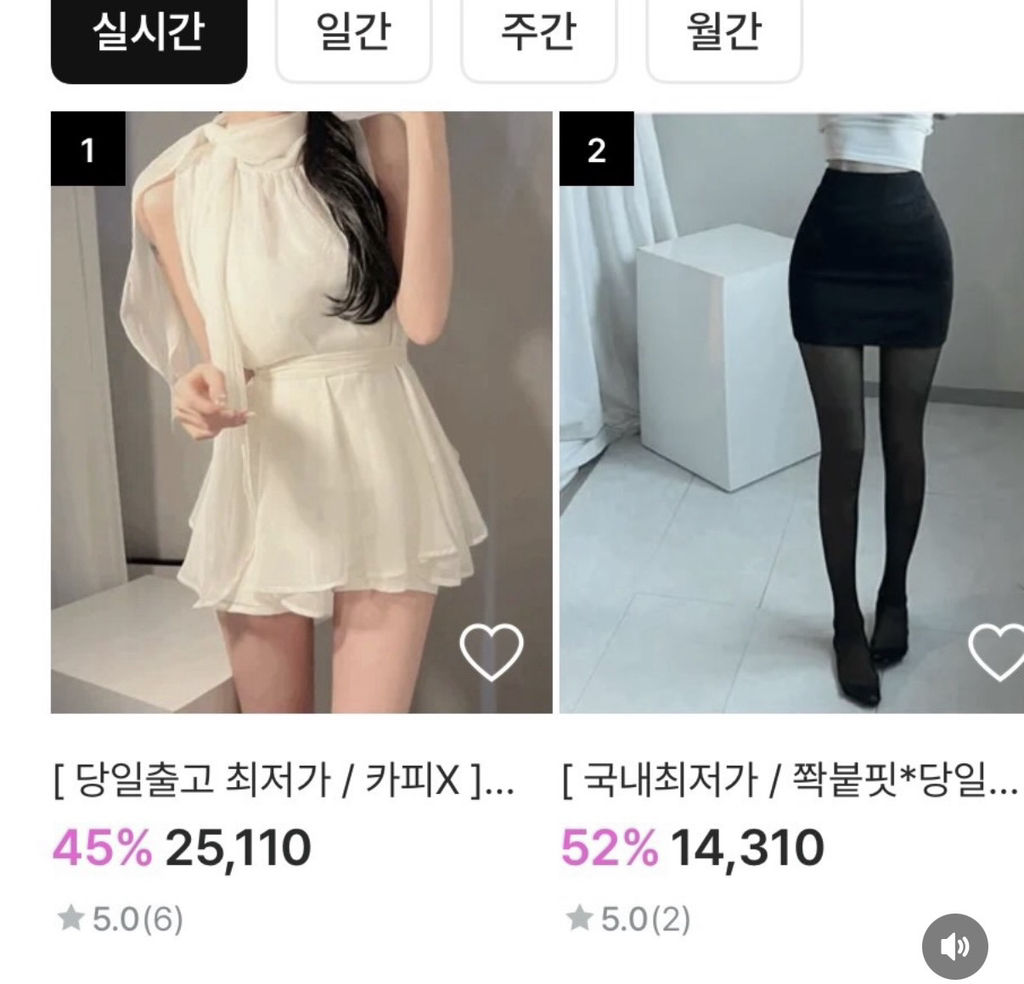Image resolution: width=1024 pixels, height=984 pixels.
Task: Like the rank 2 black skirt
Action: click(998, 652)
